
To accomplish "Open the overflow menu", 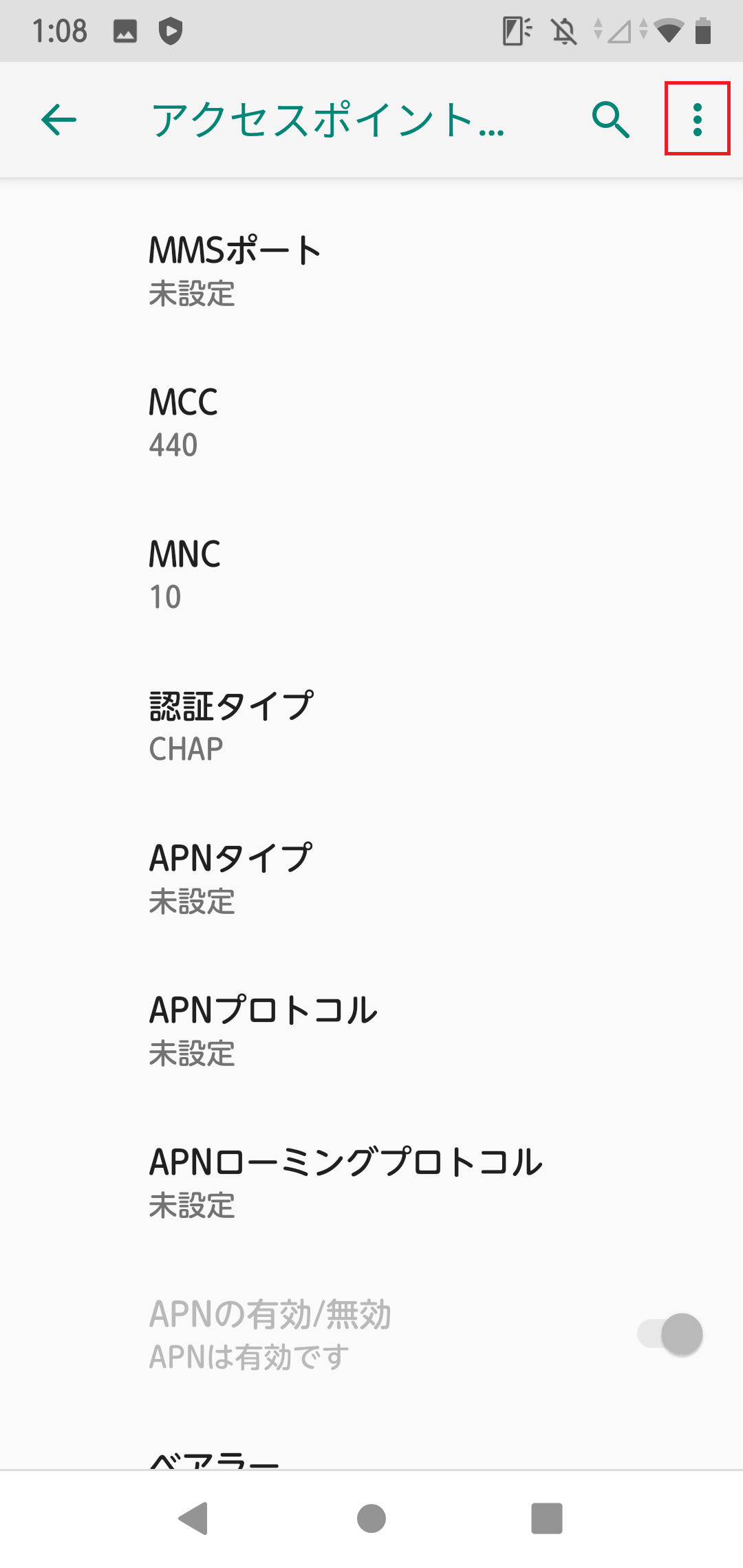I will tap(698, 120).
